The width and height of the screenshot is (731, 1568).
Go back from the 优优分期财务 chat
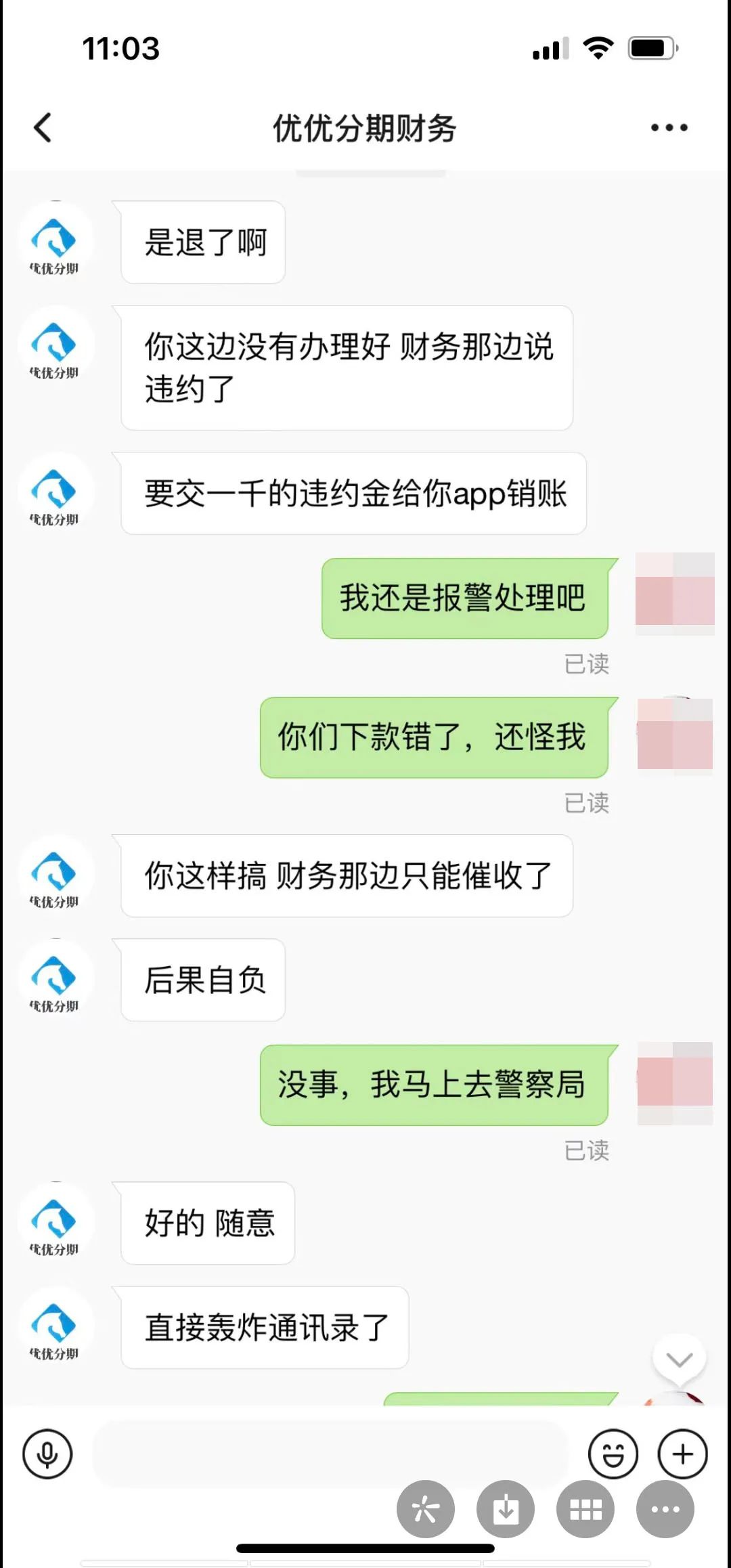[43, 127]
